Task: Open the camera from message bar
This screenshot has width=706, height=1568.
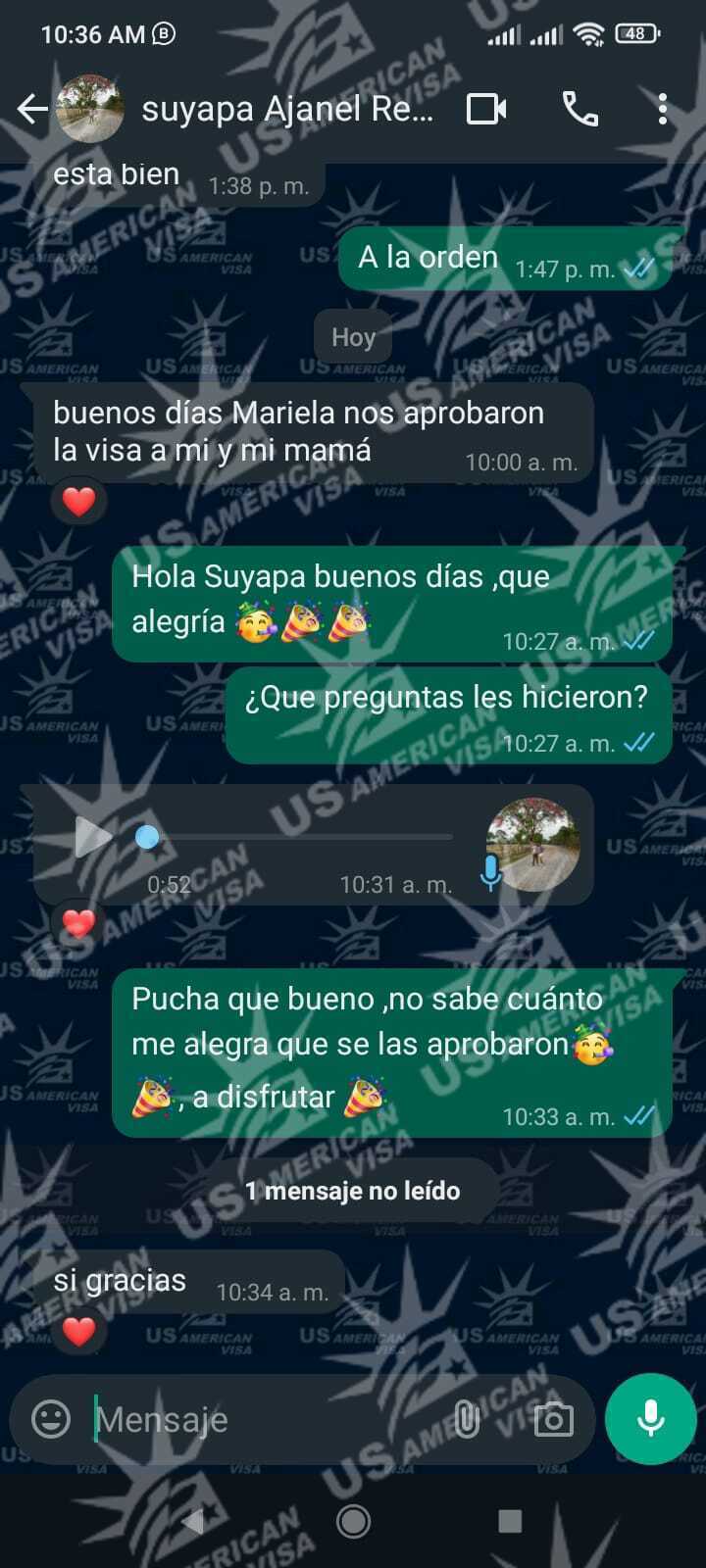Action: pos(553,1419)
